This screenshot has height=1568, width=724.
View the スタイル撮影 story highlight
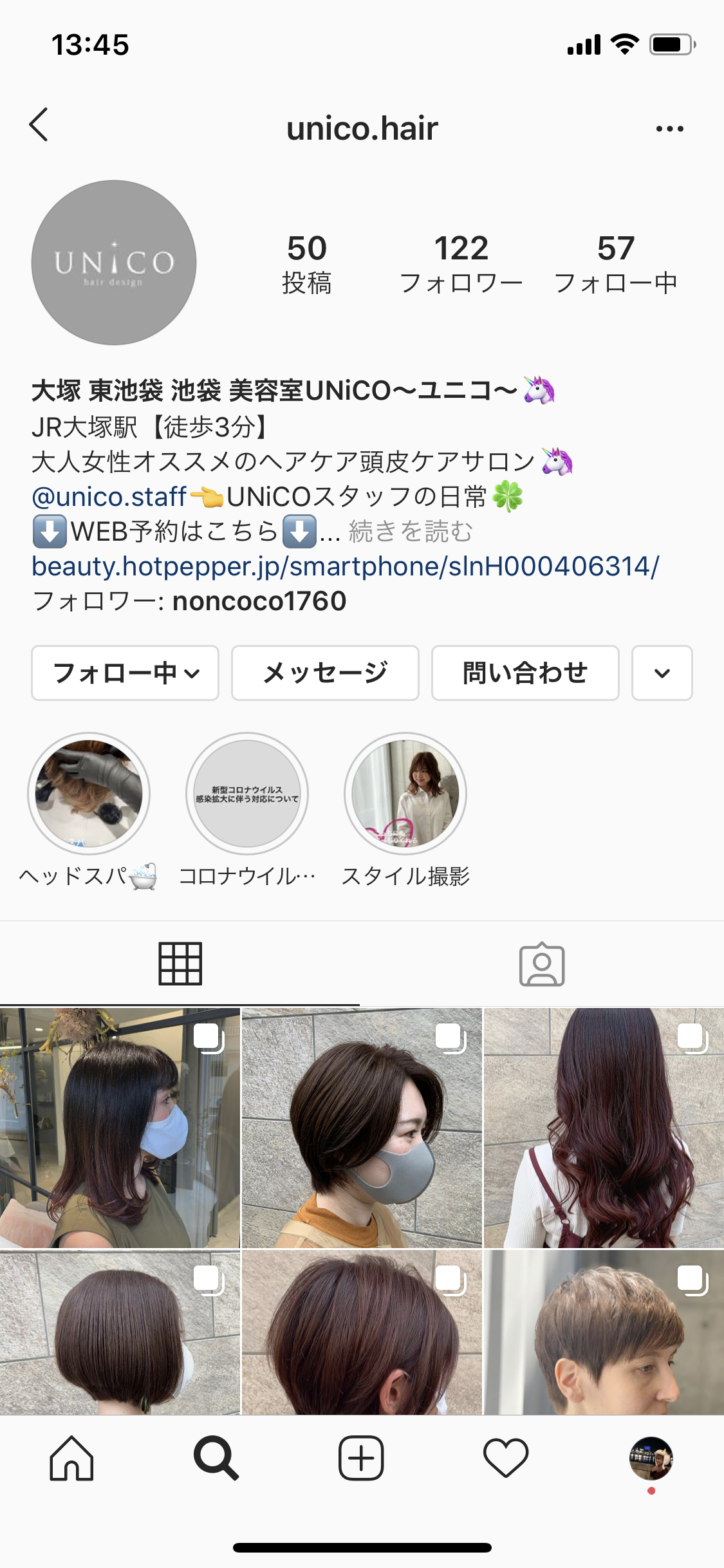(x=405, y=794)
